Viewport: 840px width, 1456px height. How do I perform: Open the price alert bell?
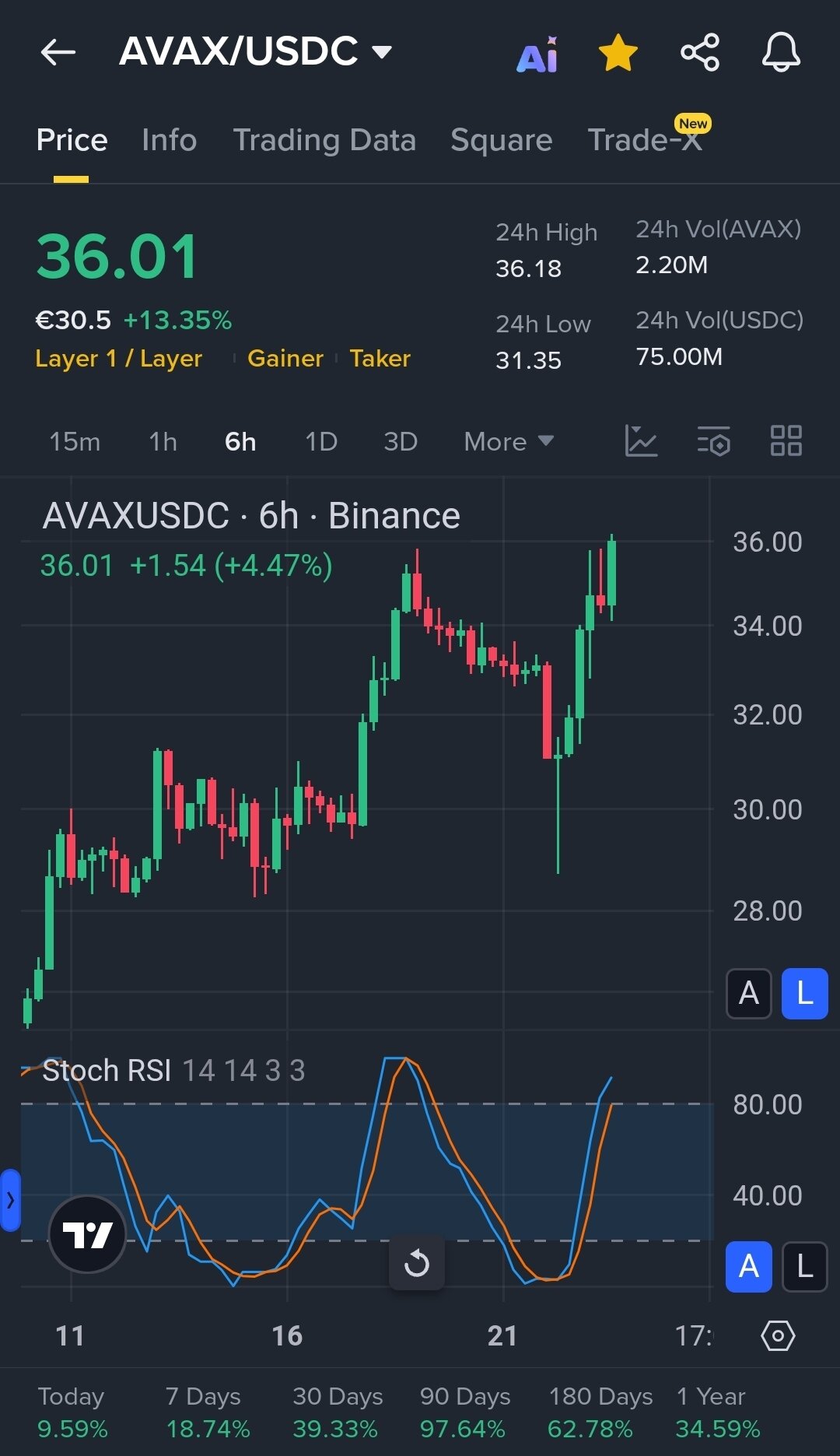(780, 53)
